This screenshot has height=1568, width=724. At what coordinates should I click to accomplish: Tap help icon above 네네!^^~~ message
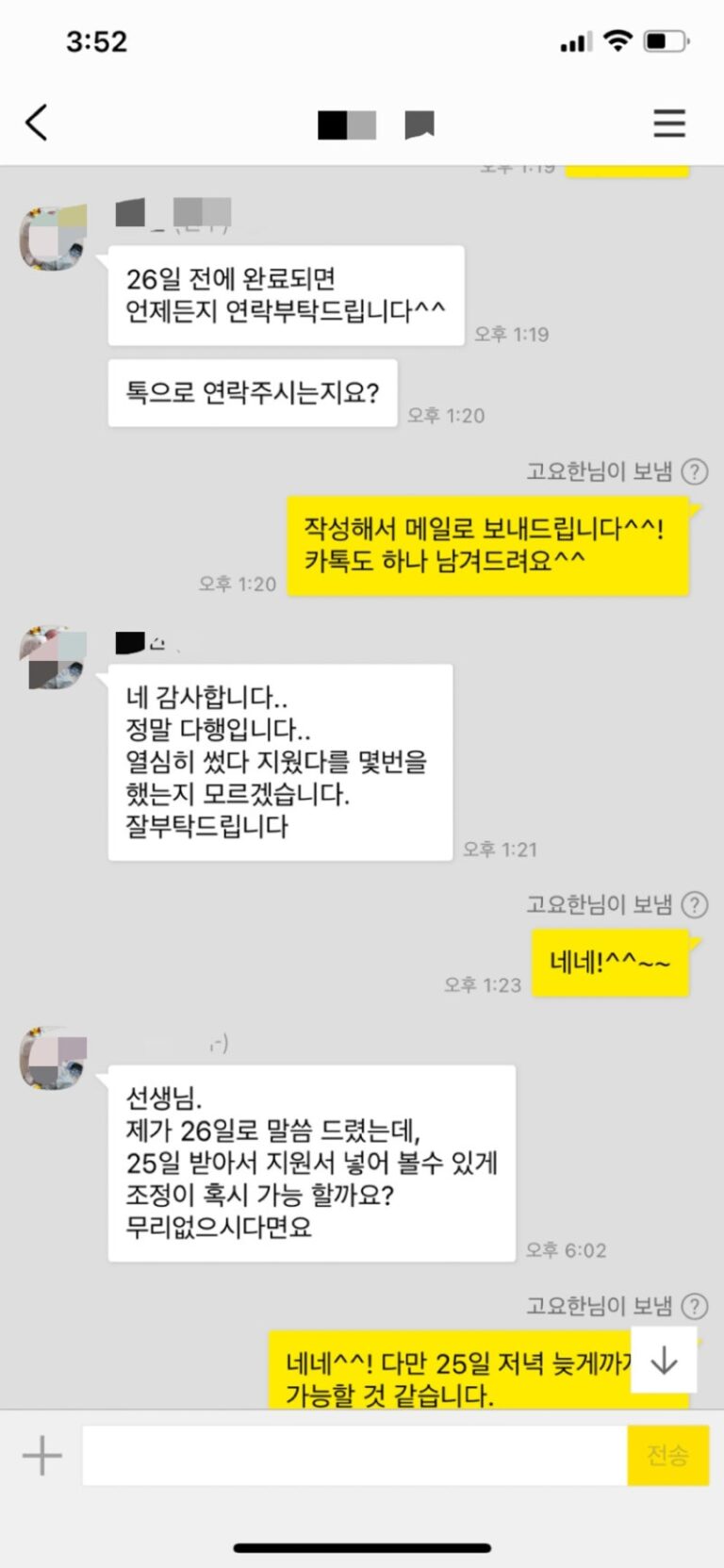pyautogui.click(x=695, y=905)
